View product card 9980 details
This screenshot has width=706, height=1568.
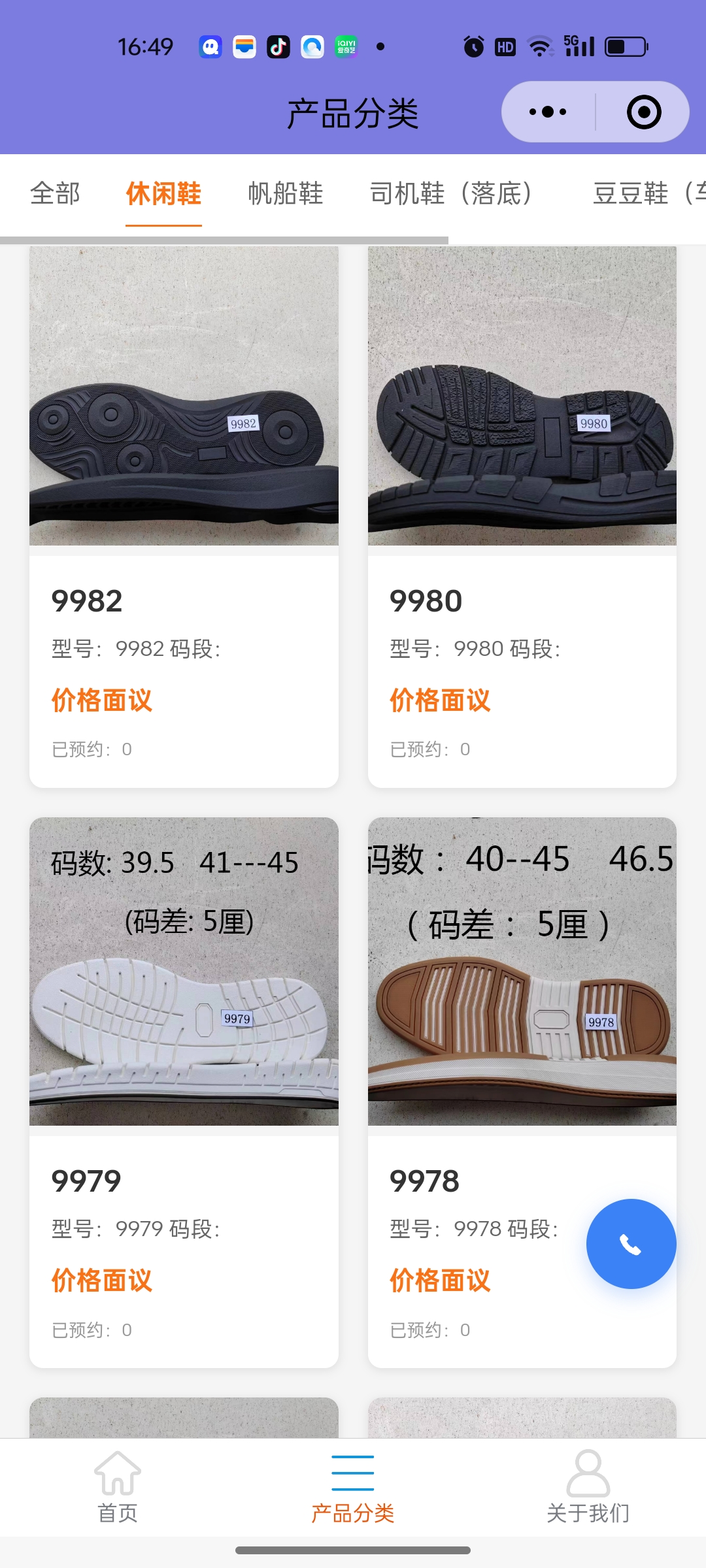[x=522, y=516]
